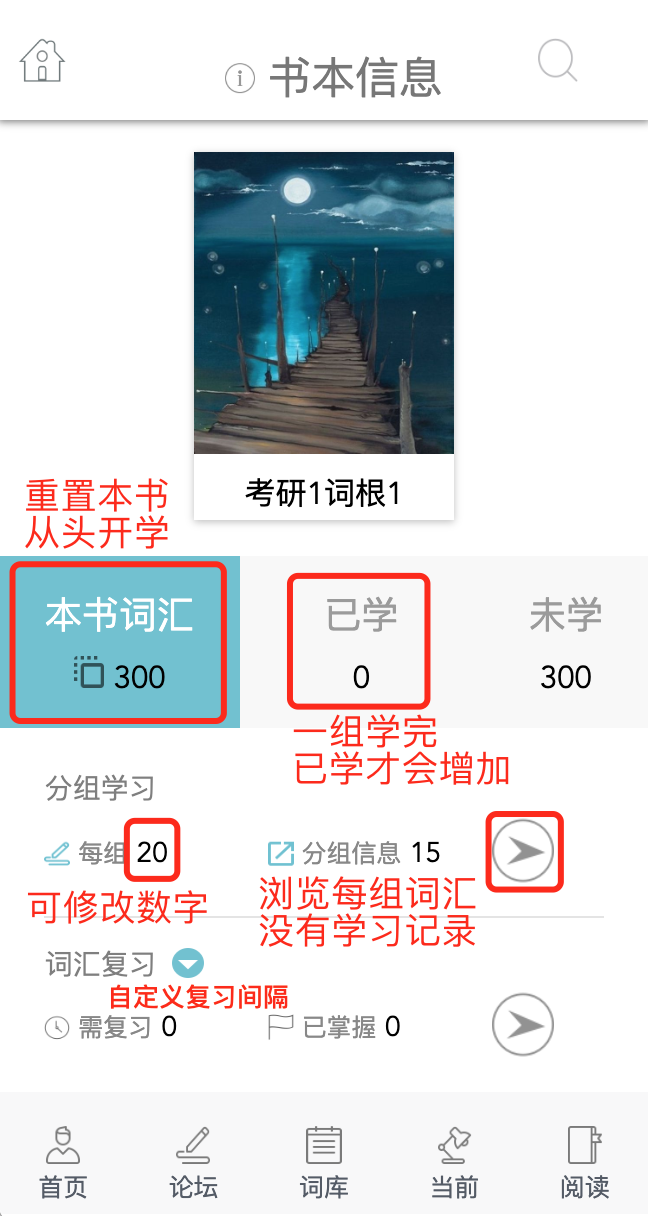This screenshot has width=648, height=1216.
Task: Switch to the 首页 tab
Action: [63, 1162]
